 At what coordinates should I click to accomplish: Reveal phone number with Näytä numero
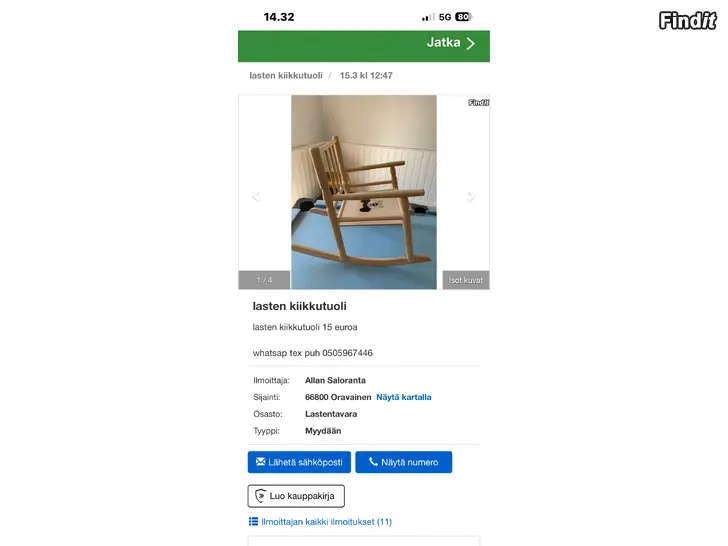click(403, 462)
